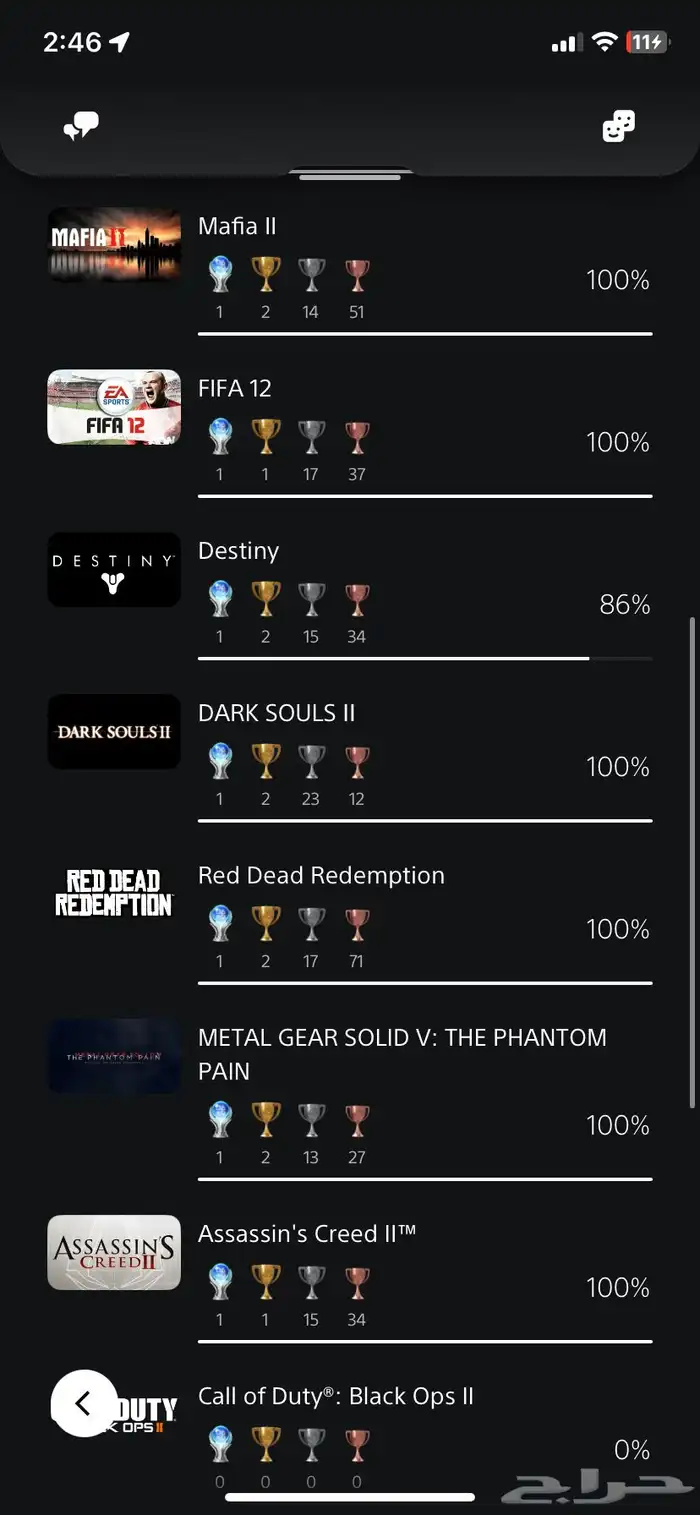Viewport: 700px width, 1515px height.
Task: Open FIFA 12 trophy details
Action: [x=350, y=431]
